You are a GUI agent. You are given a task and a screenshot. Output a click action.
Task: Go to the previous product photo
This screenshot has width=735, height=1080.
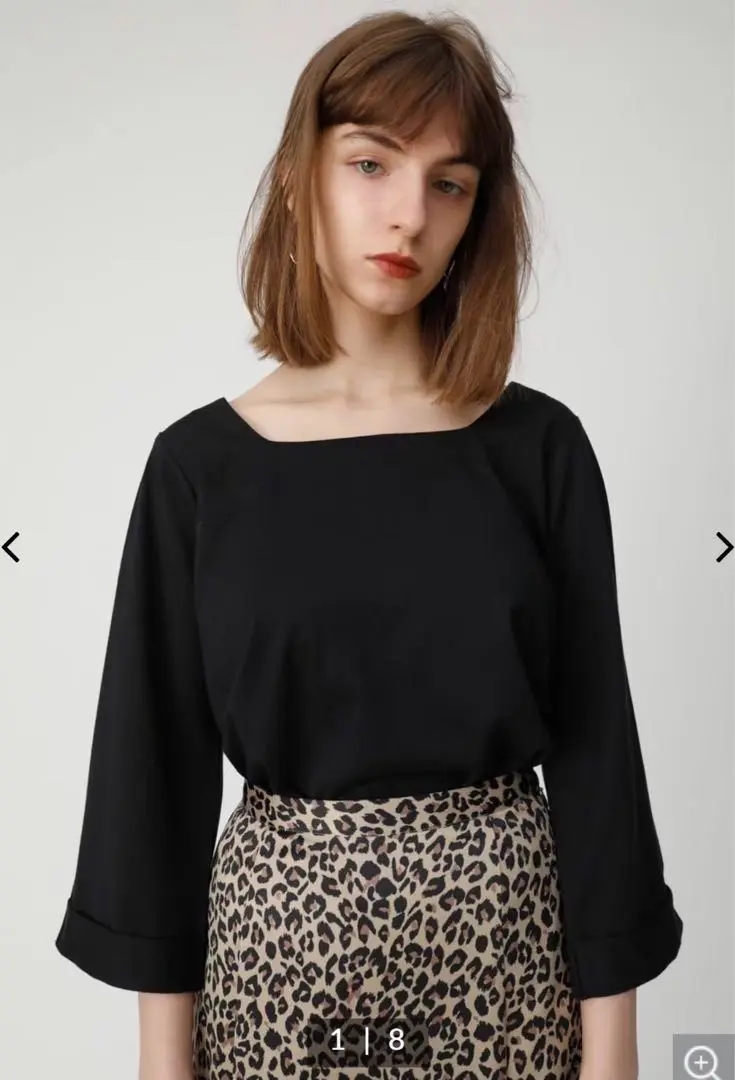coord(11,547)
